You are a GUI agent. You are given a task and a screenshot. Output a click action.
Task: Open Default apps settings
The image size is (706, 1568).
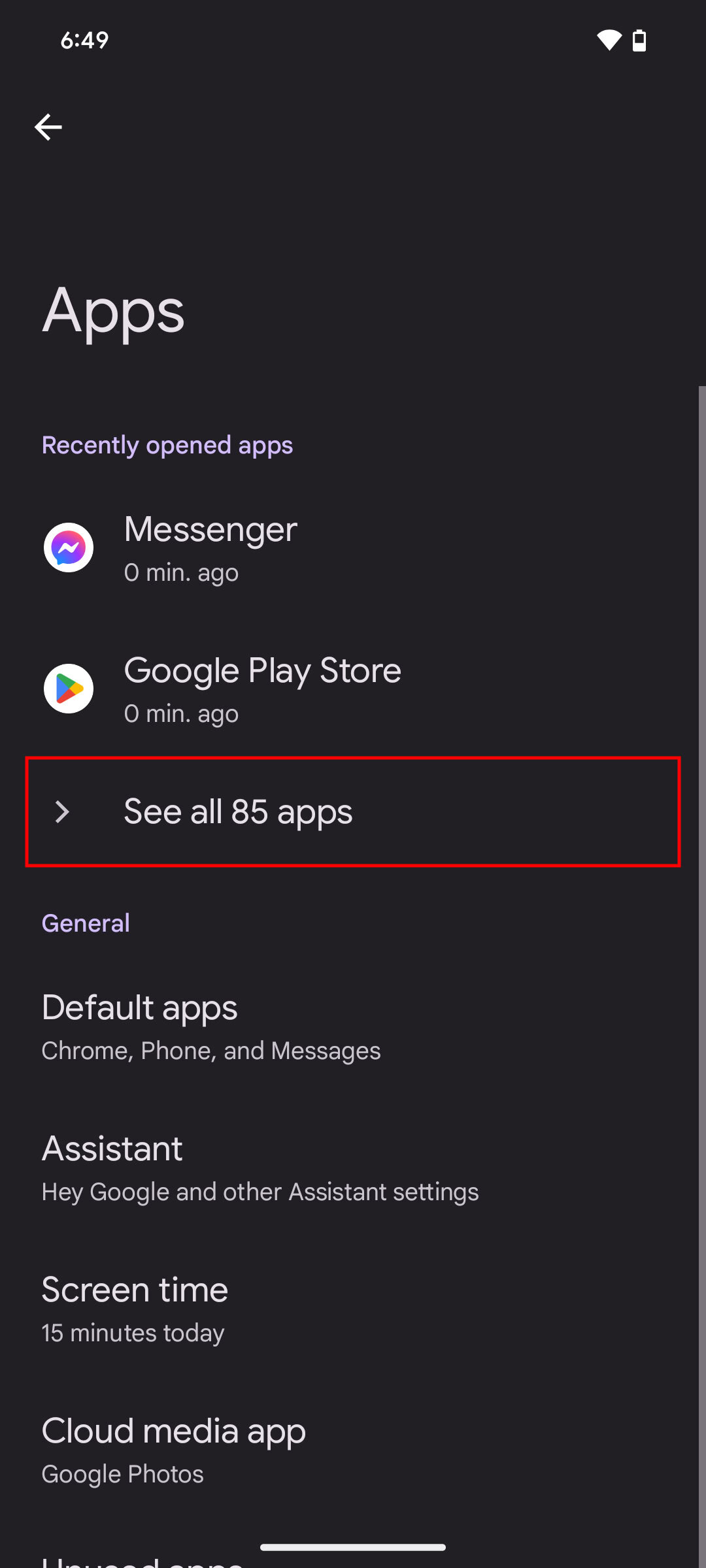(210, 1026)
